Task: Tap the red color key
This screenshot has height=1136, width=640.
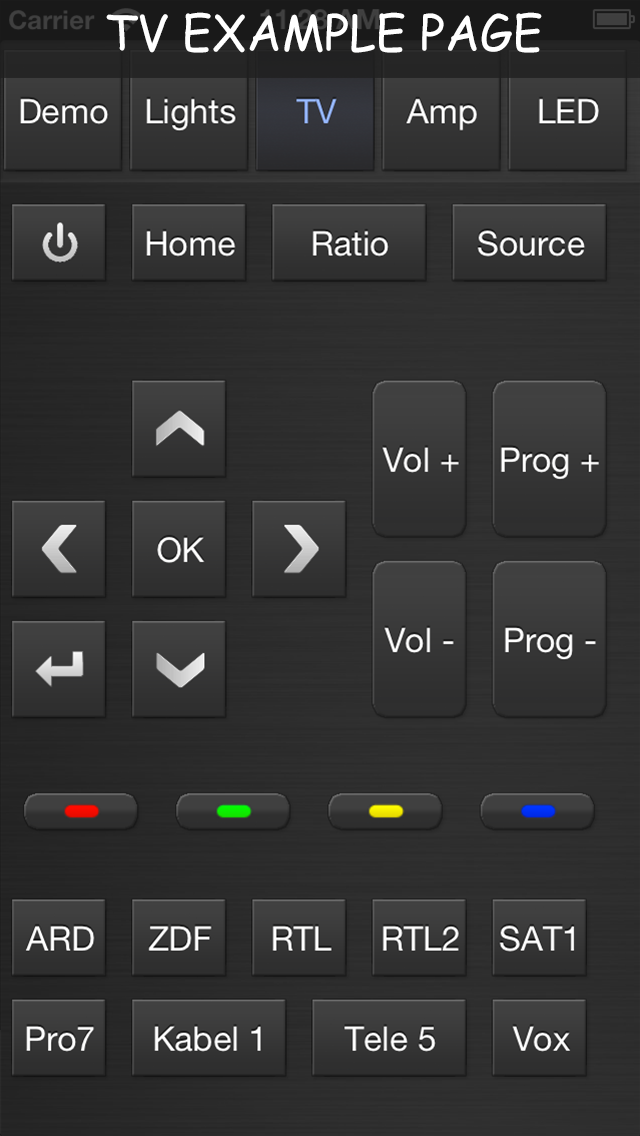Action: (x=81, y=811)
